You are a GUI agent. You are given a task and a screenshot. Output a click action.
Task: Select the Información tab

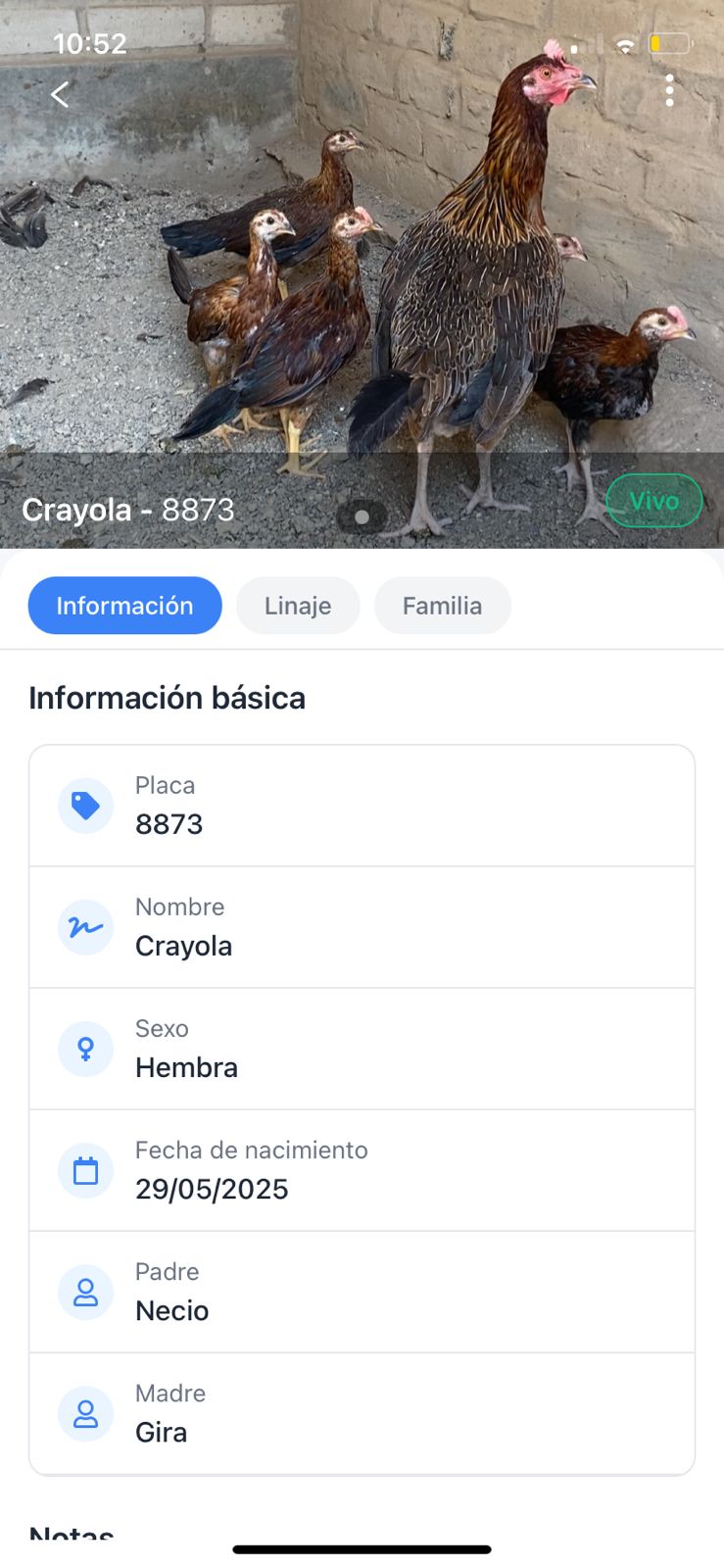(124, 606)
